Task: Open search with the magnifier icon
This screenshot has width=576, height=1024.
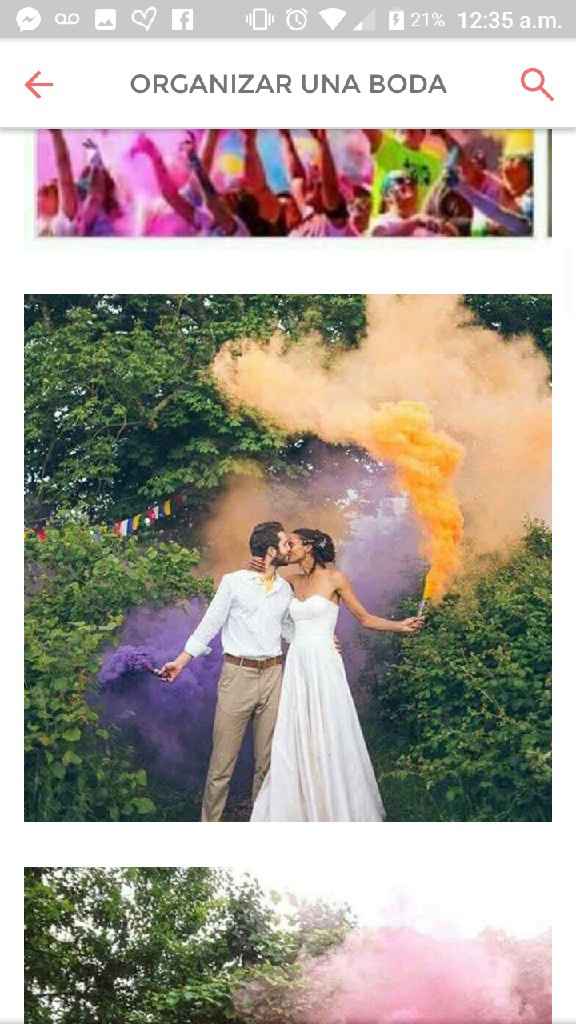Action: tap(537, 85)
